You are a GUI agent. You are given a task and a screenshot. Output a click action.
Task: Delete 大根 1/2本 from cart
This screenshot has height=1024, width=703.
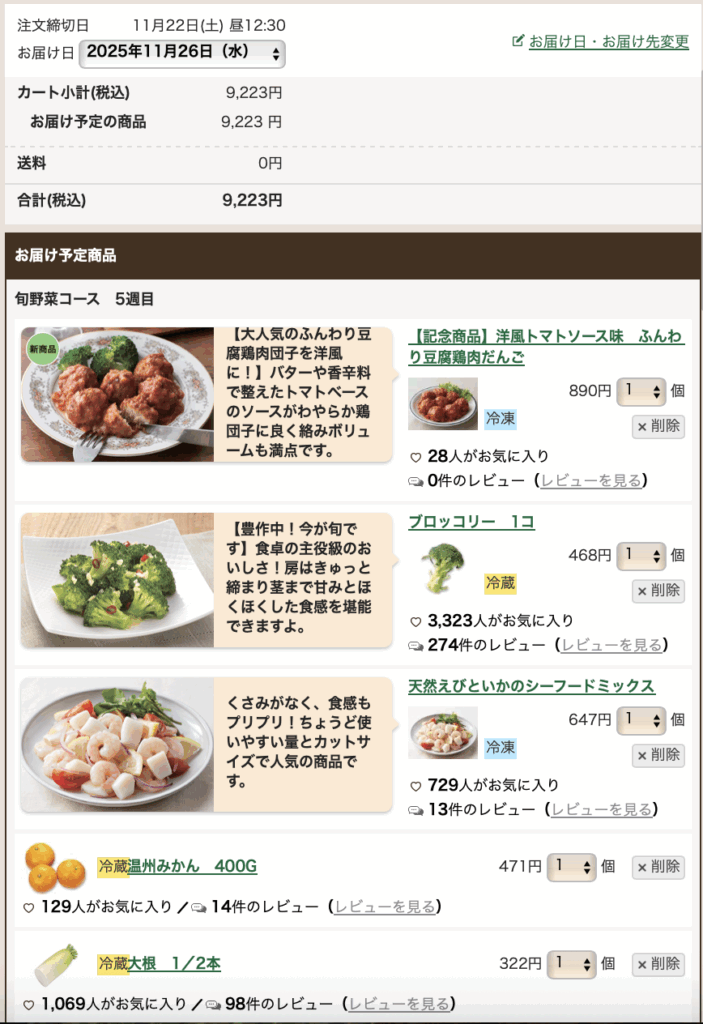(658, 964)
